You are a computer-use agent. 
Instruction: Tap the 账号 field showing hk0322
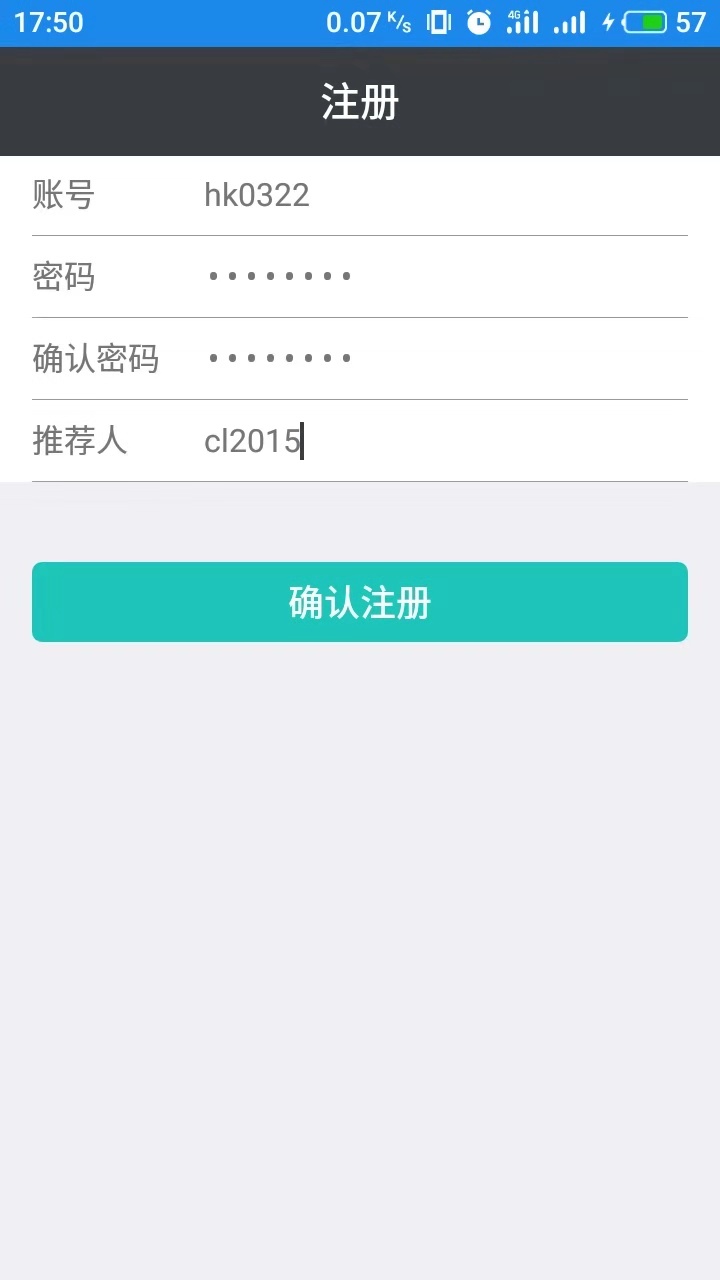[x=445, y=195]
